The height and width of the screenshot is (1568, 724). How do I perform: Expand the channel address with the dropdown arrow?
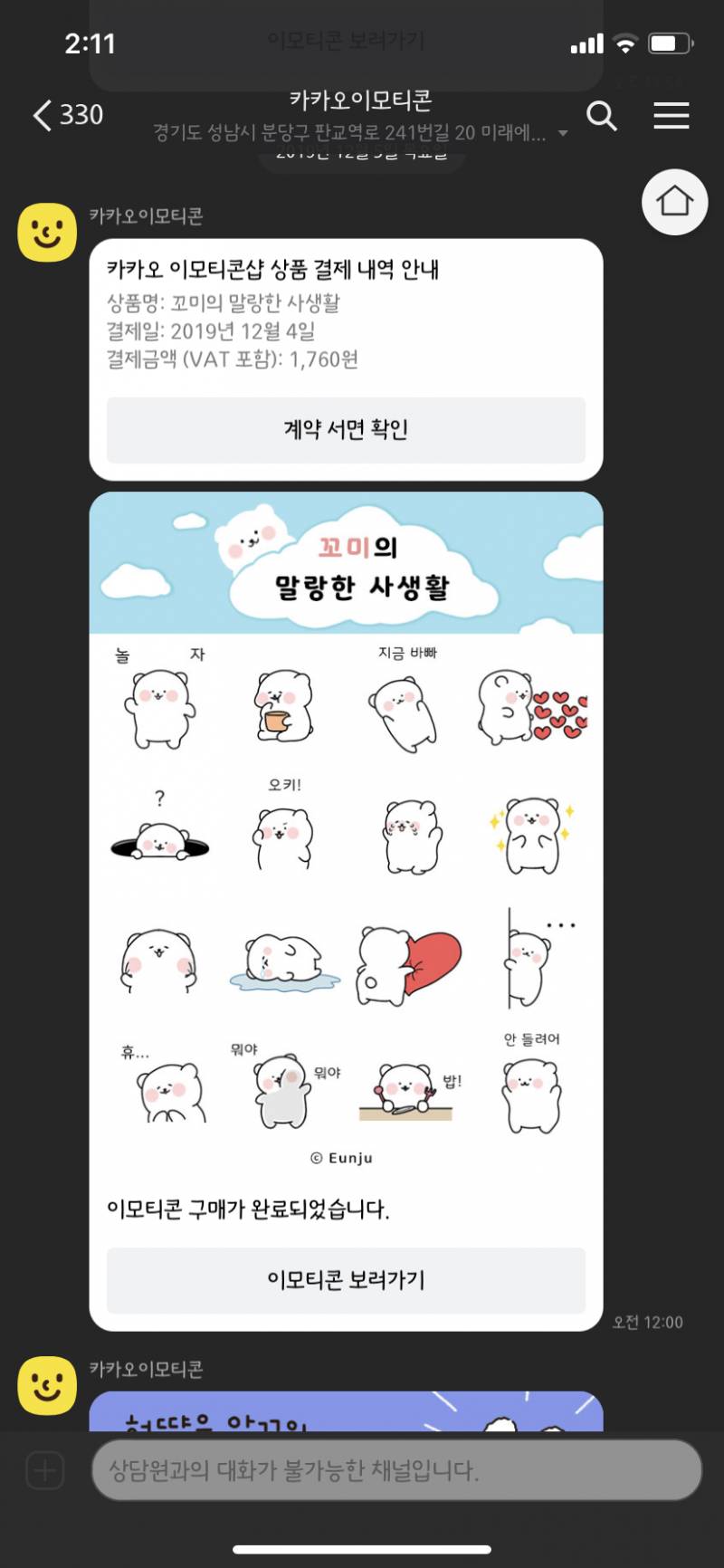(x=564, y=134)
